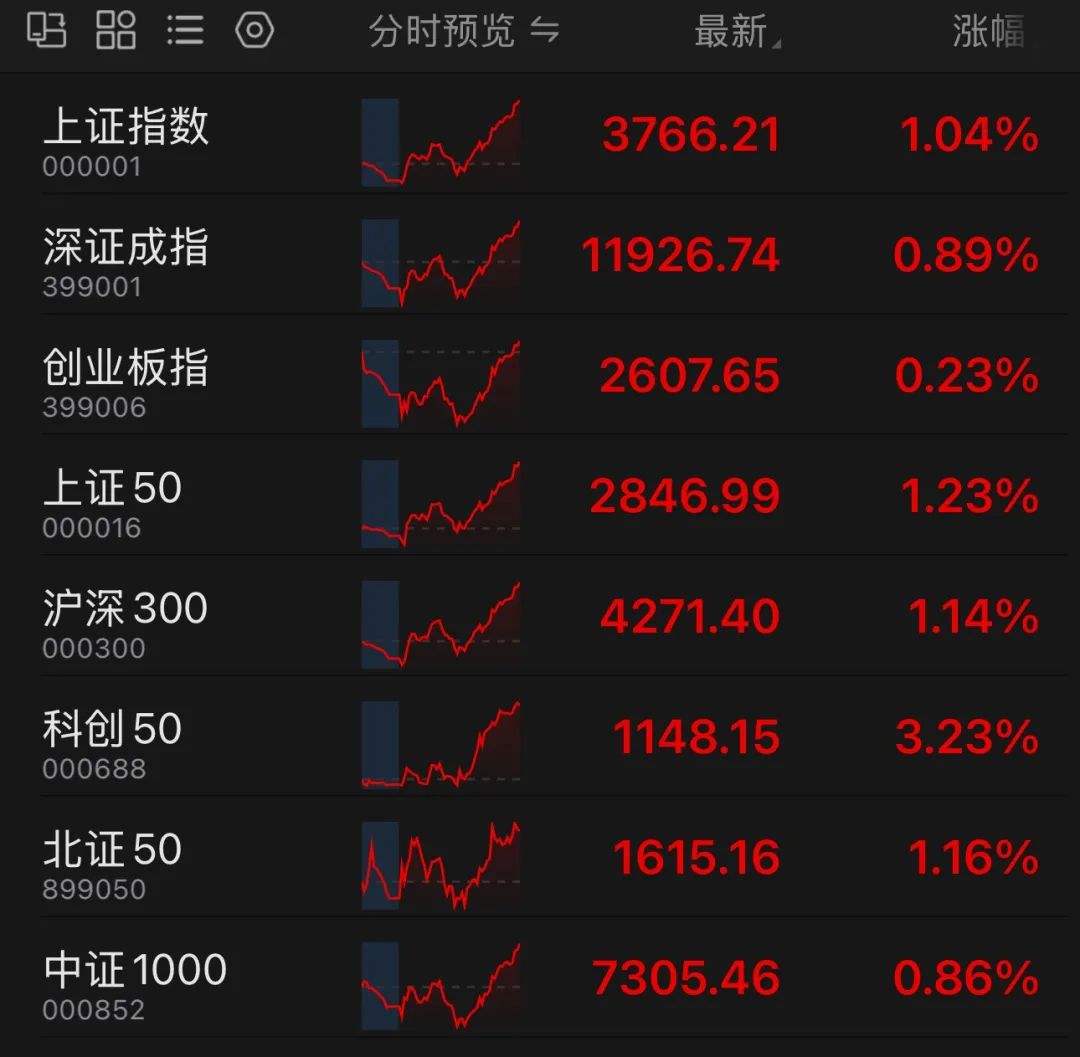Open 上证50 index quote
Screen dimensions: 1080x1057
pyautogui.click(x=112, y=501)
